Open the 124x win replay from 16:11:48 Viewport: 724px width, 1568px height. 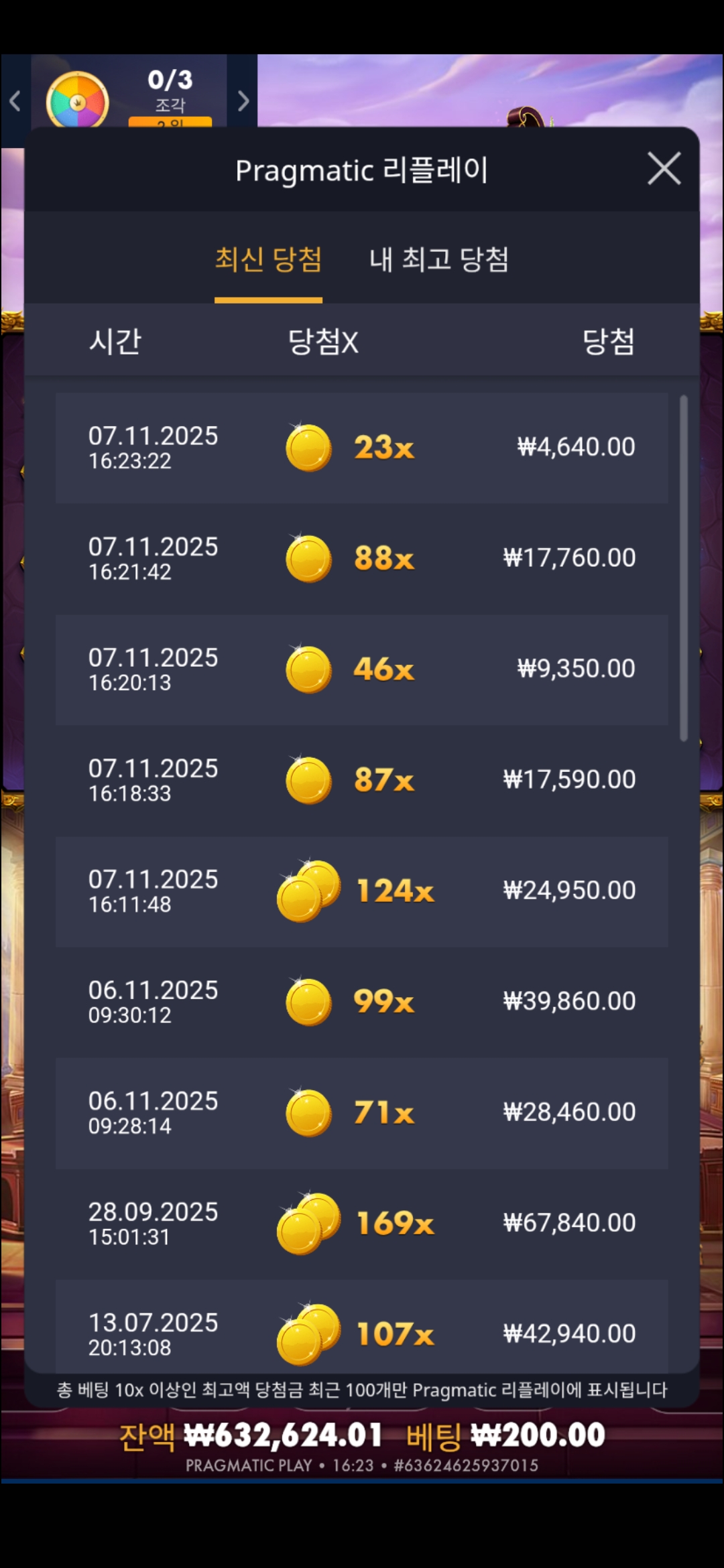tap(361, 891)
